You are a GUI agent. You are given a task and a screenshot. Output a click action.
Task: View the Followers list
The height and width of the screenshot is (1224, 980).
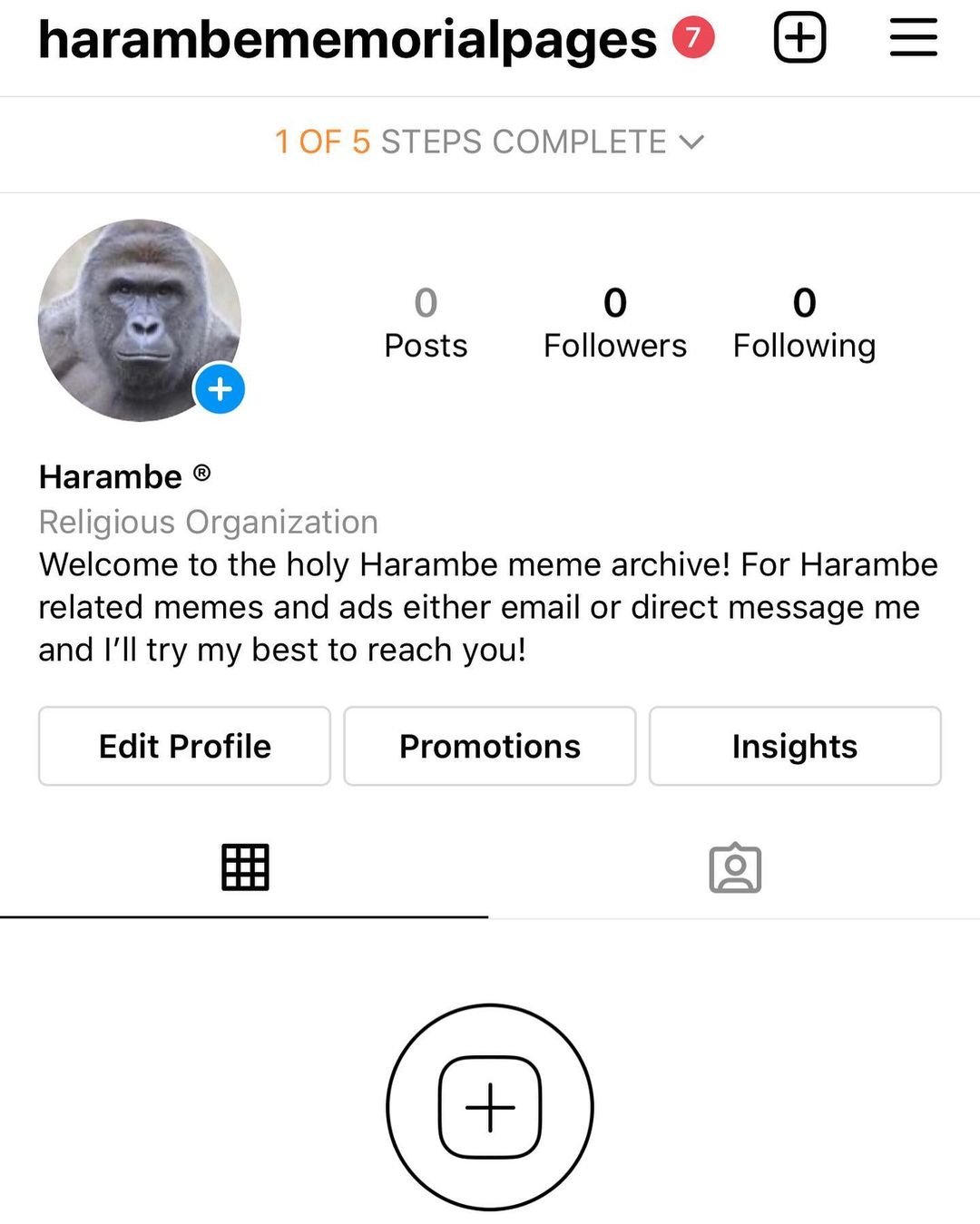pos(614,323)
